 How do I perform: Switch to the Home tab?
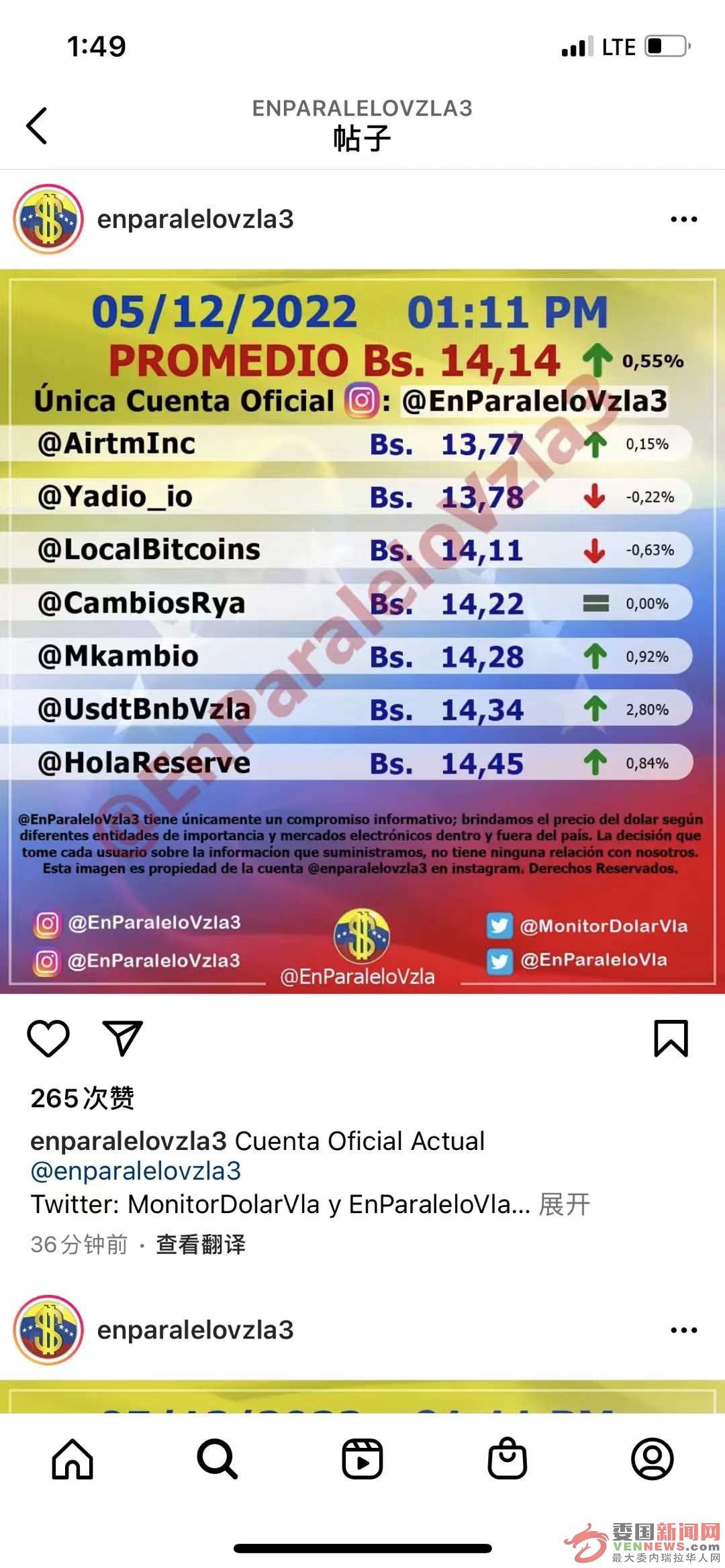pyautogui.click(x=72, y=1459)
